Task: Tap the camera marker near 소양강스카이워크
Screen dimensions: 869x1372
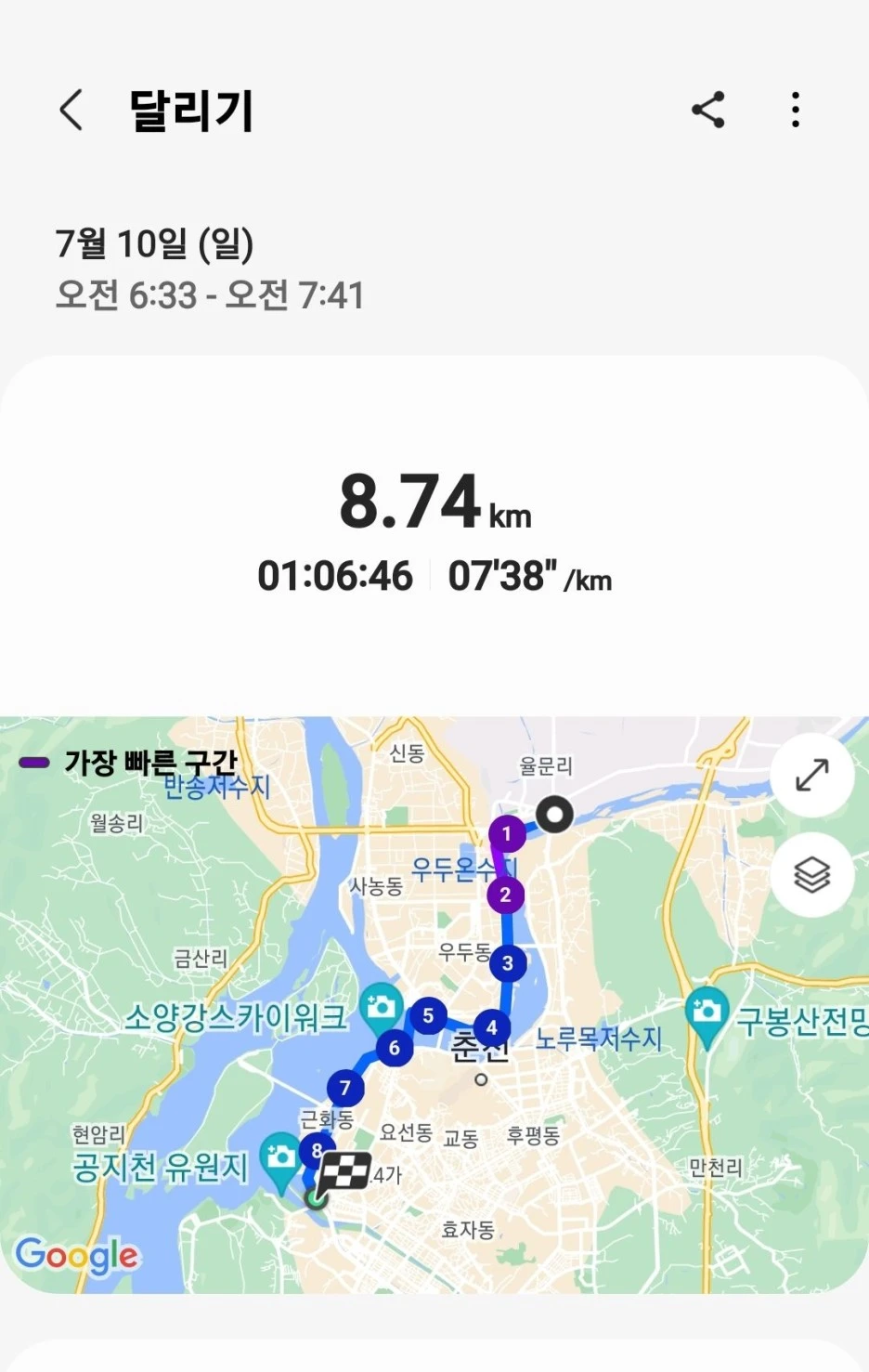Action: (381, 1010)
